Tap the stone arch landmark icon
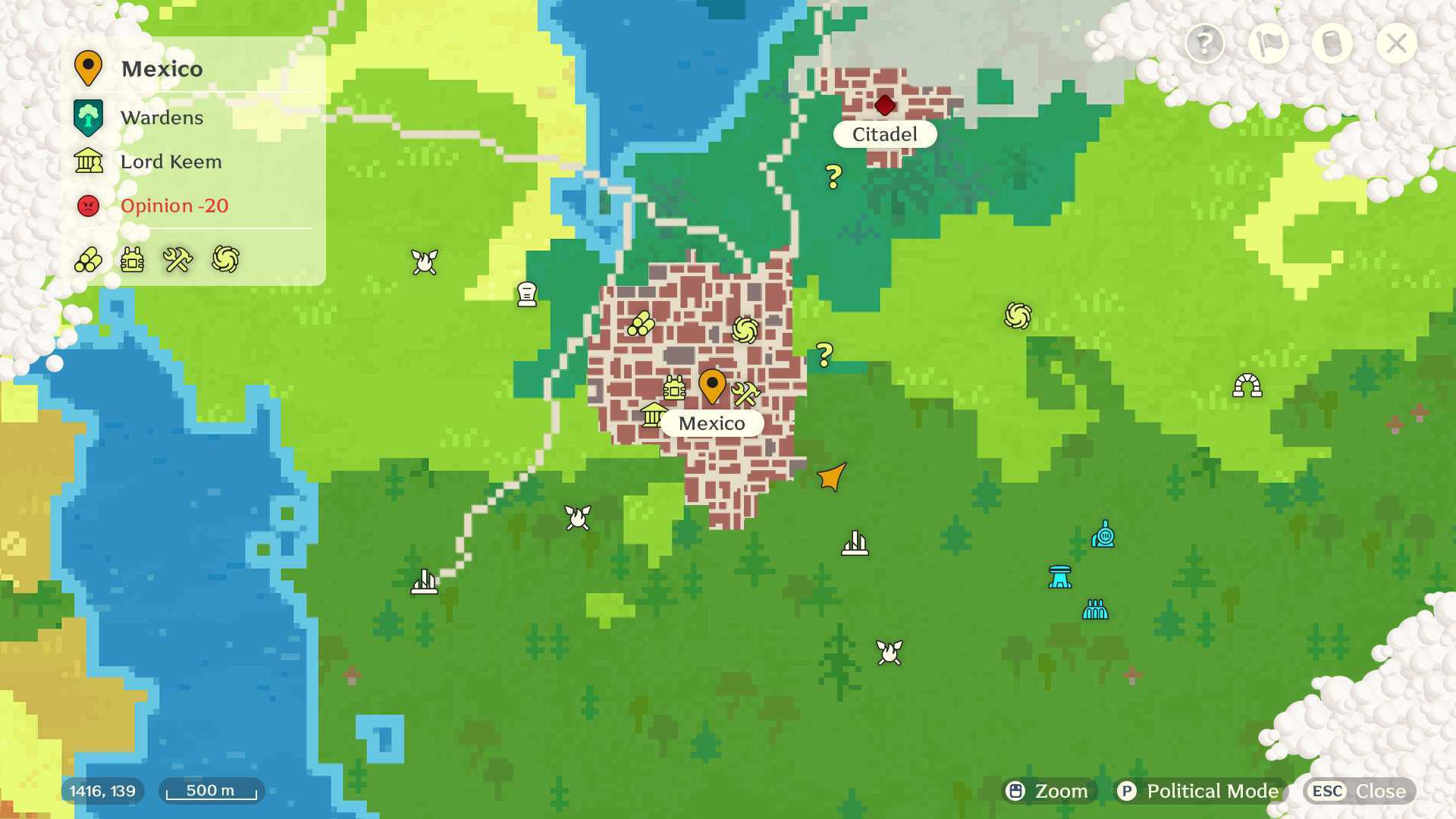 (1247, 386)
